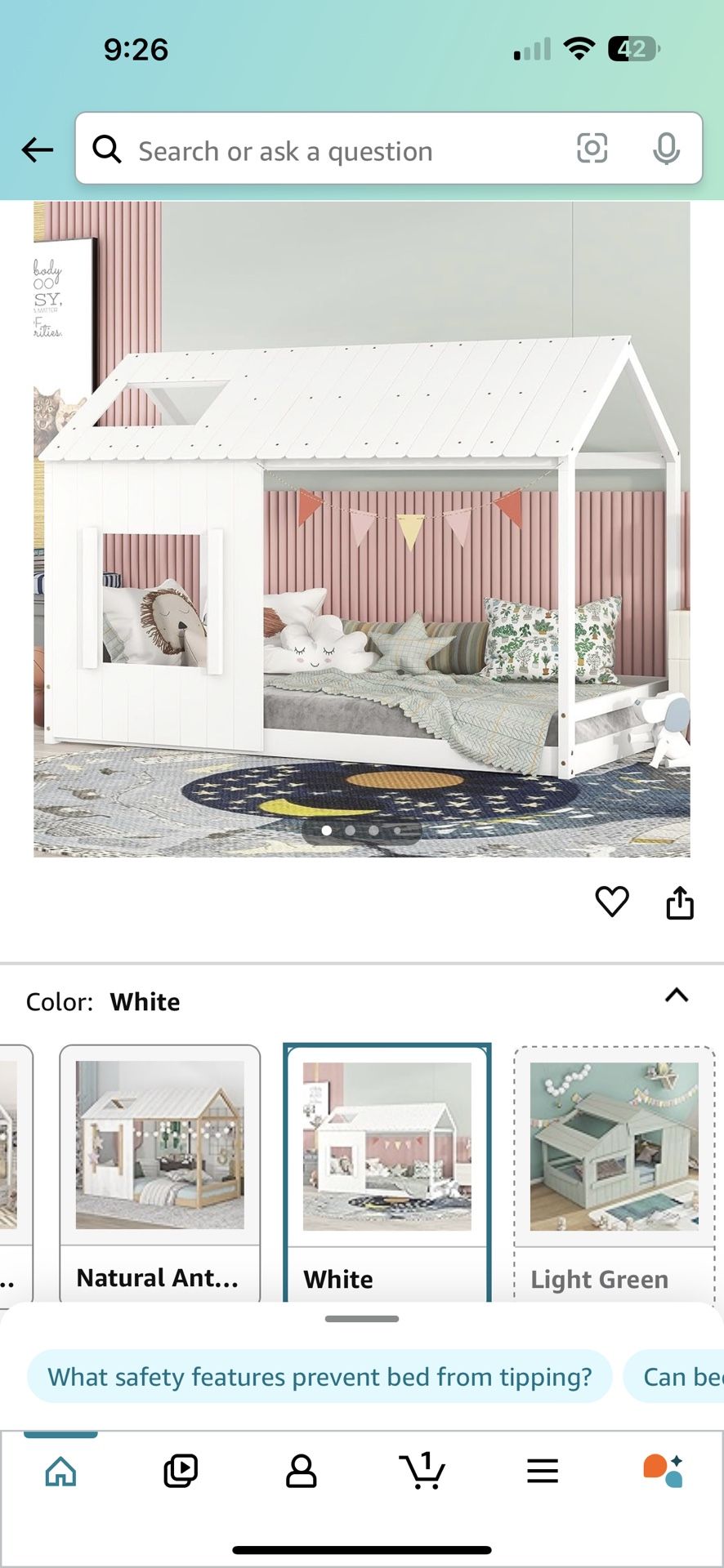Open the Rufus AI assistant
The image size is (724, 1568).
[663, 1472]
